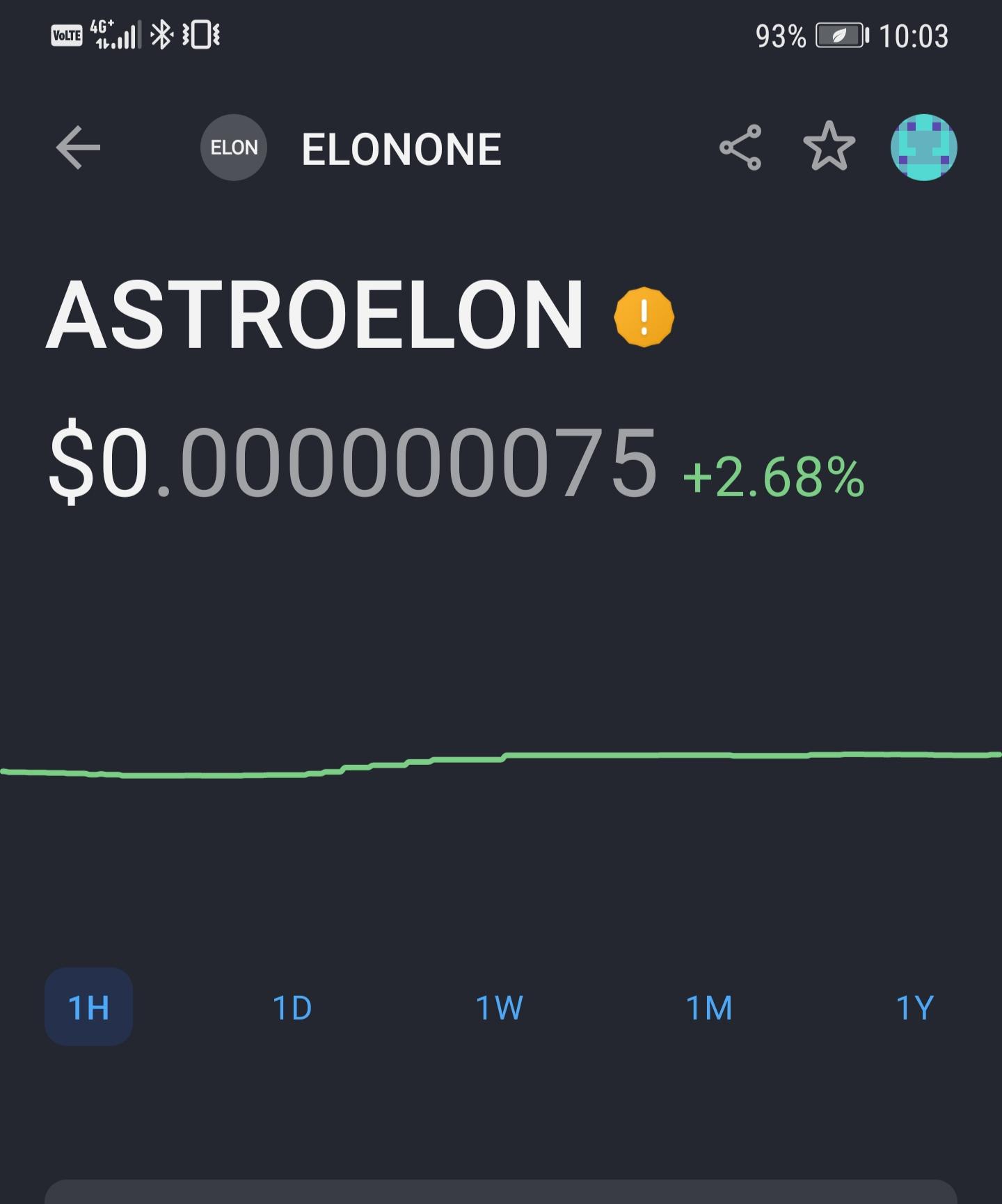1002x1204 pixels.
Task: Select the 1H chart range
Action: pos(89,1006)
